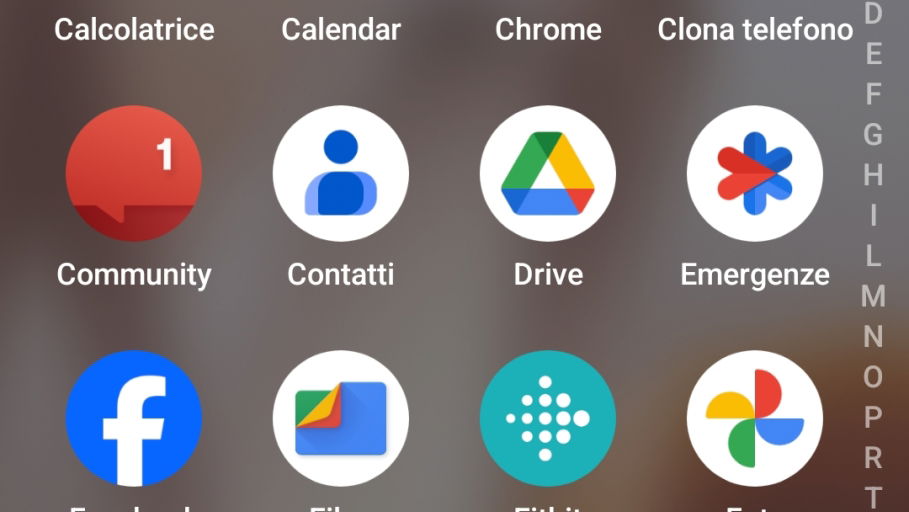This screenshot has width=909, height=512.
Task: Go to letter E in index
Action: [873, 53]
